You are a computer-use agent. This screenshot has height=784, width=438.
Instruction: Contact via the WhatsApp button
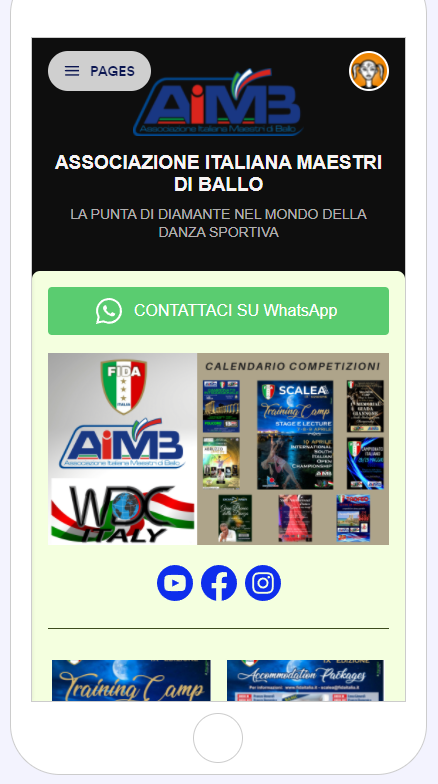coord(218,310)
